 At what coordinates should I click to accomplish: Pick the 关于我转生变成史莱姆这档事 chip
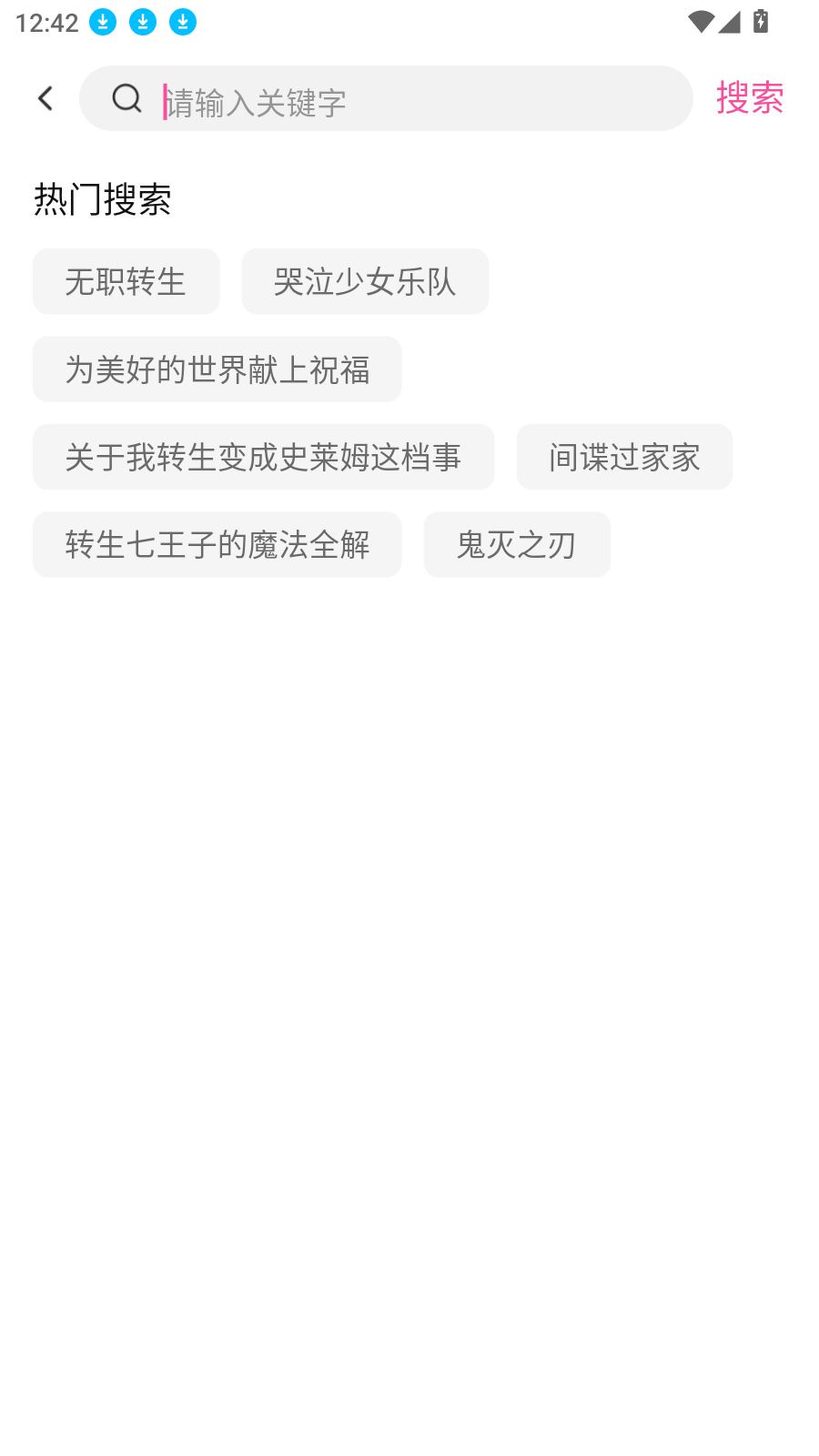click(x=263, y=457)
